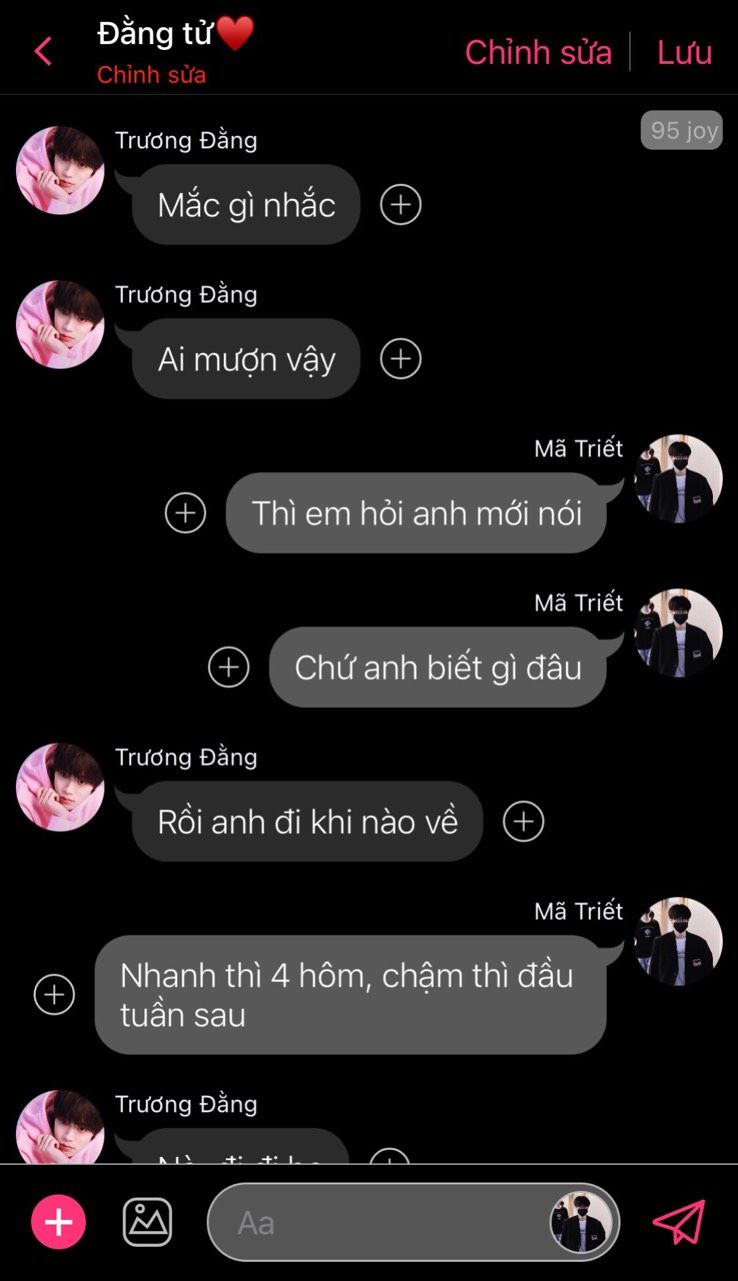
Task: Tap plus beside "Nhanh thì 4 hôm" message
Action: point(54,995)
